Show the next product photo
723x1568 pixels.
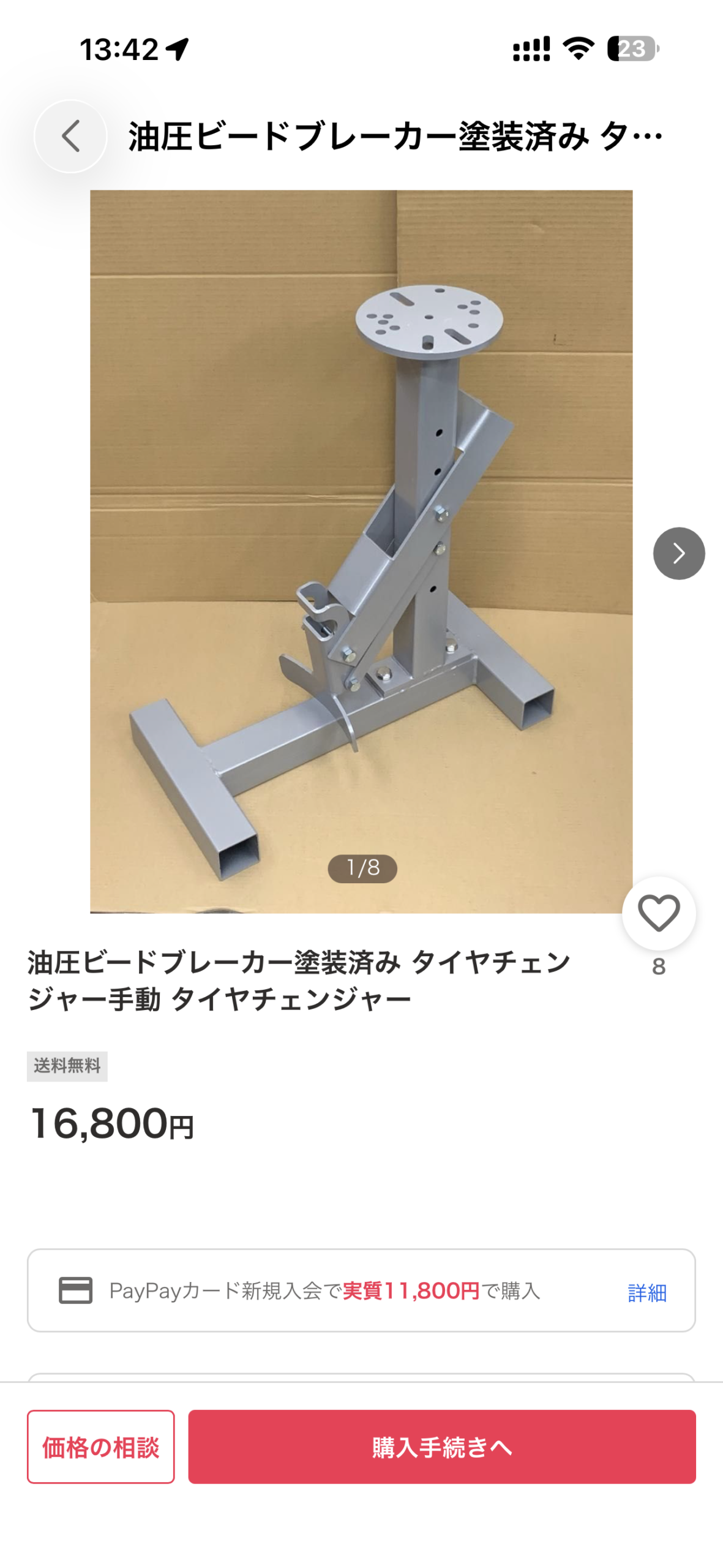click(678, 553)
